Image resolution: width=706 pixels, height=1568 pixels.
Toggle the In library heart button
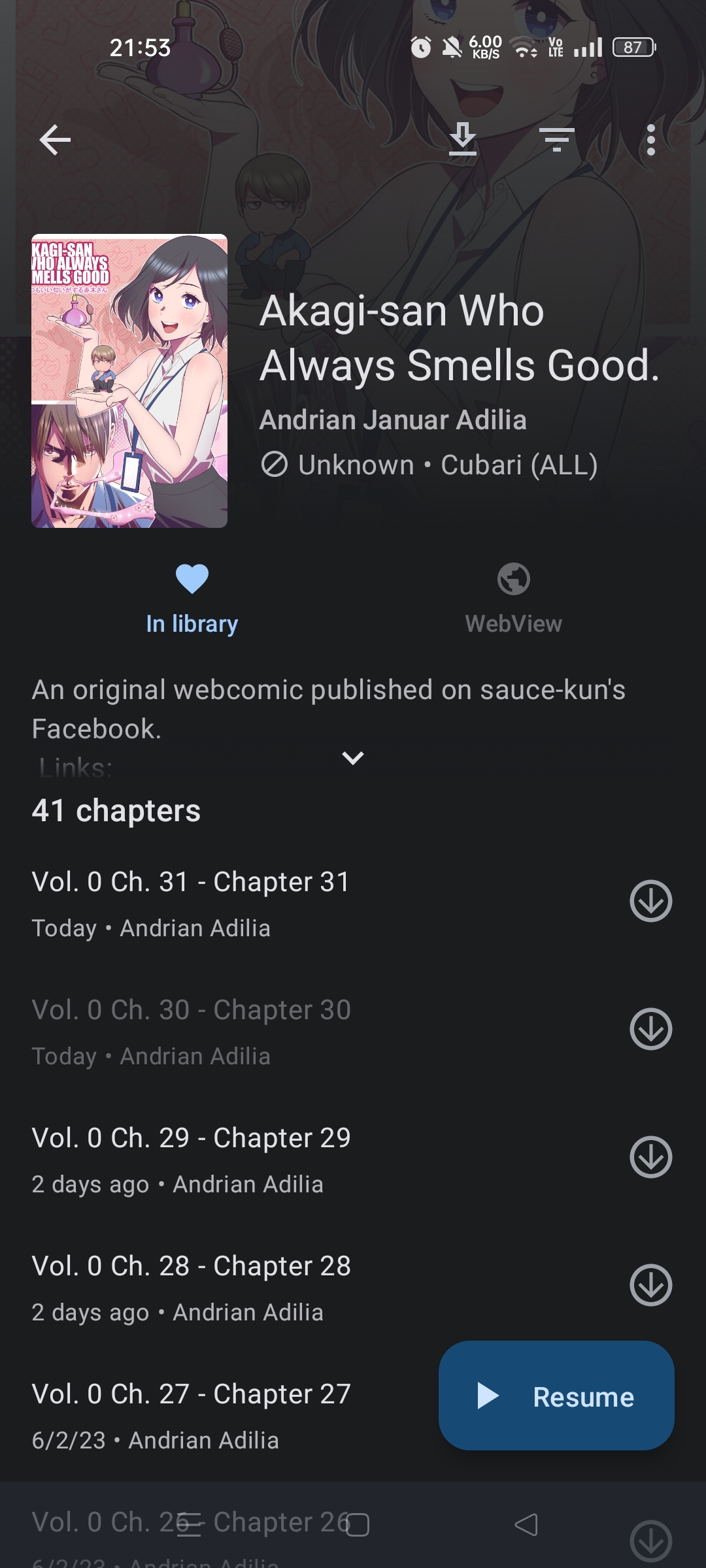(x=192, y=598)
